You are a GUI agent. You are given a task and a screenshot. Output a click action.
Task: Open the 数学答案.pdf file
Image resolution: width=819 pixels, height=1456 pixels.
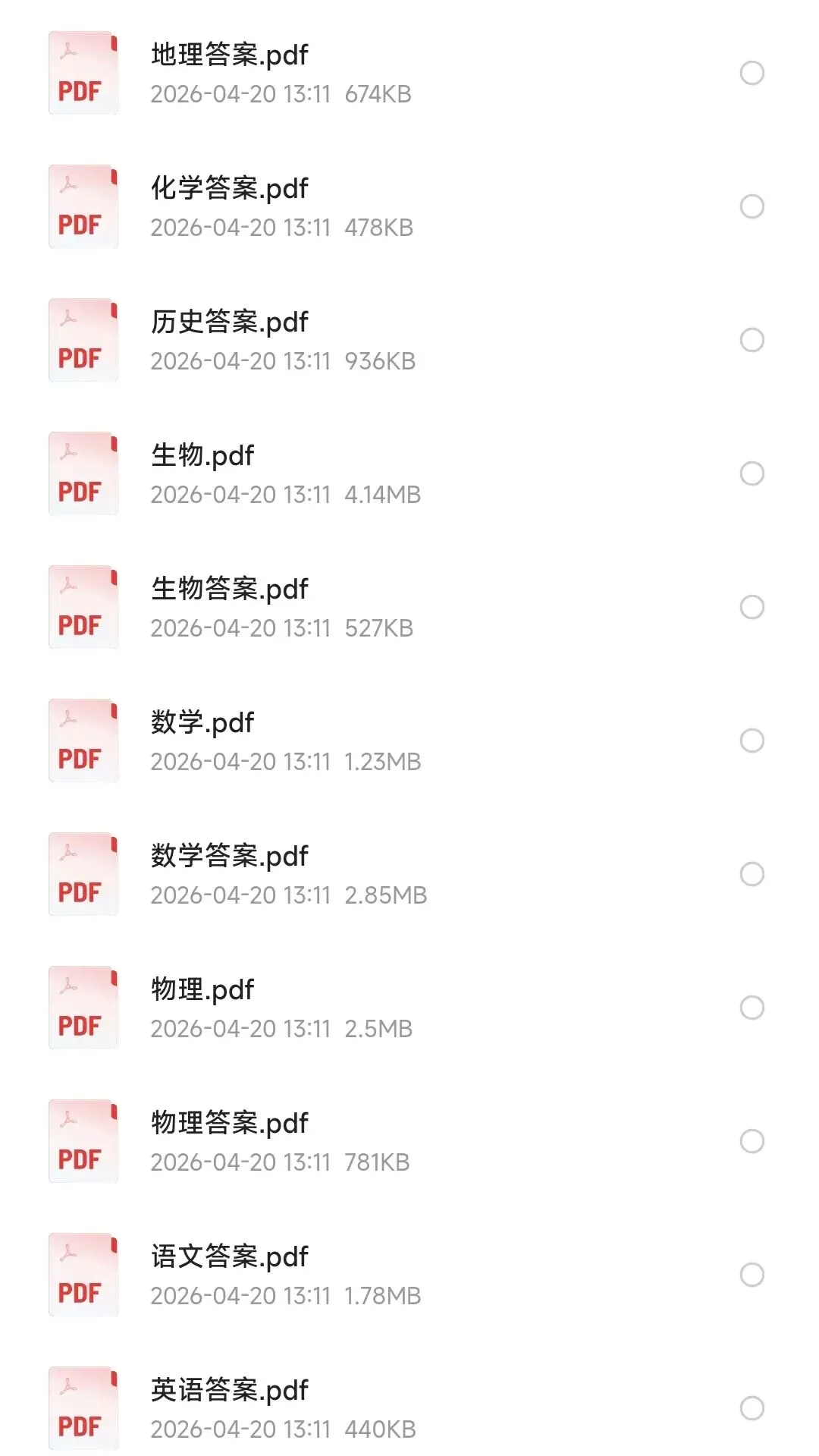(x=229, y=856)
